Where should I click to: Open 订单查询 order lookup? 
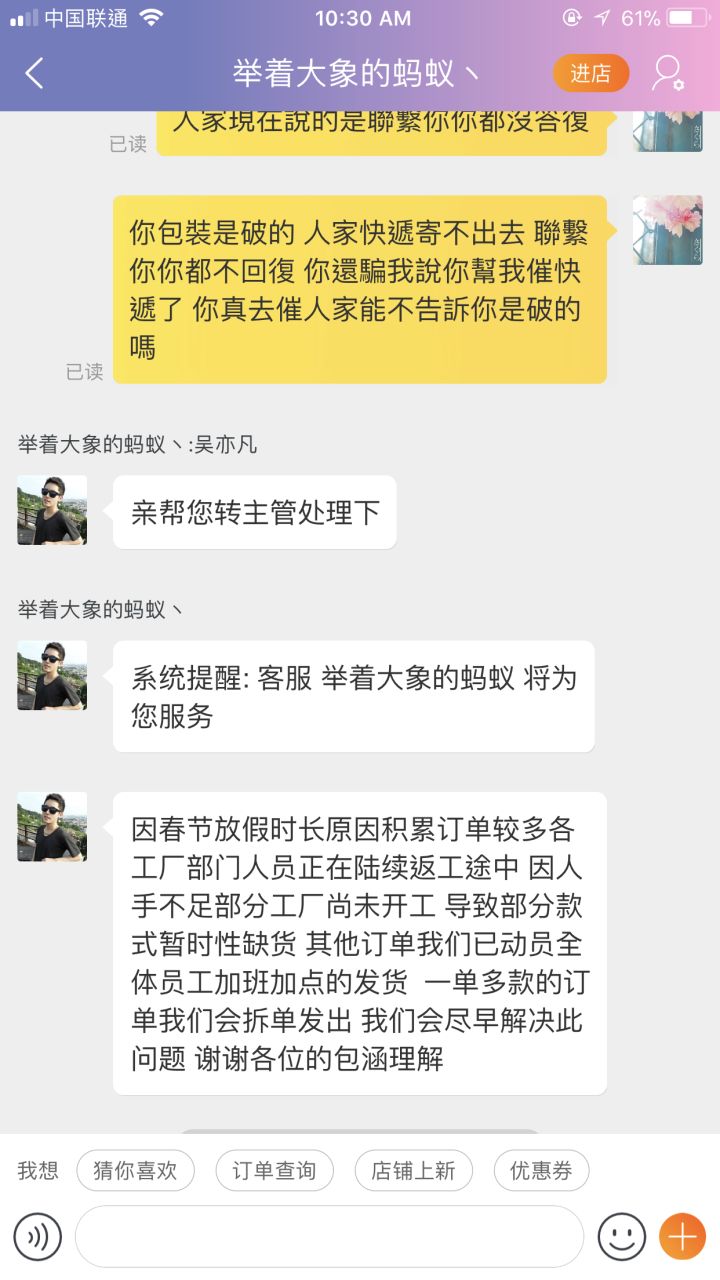(x=274, y=1171)
